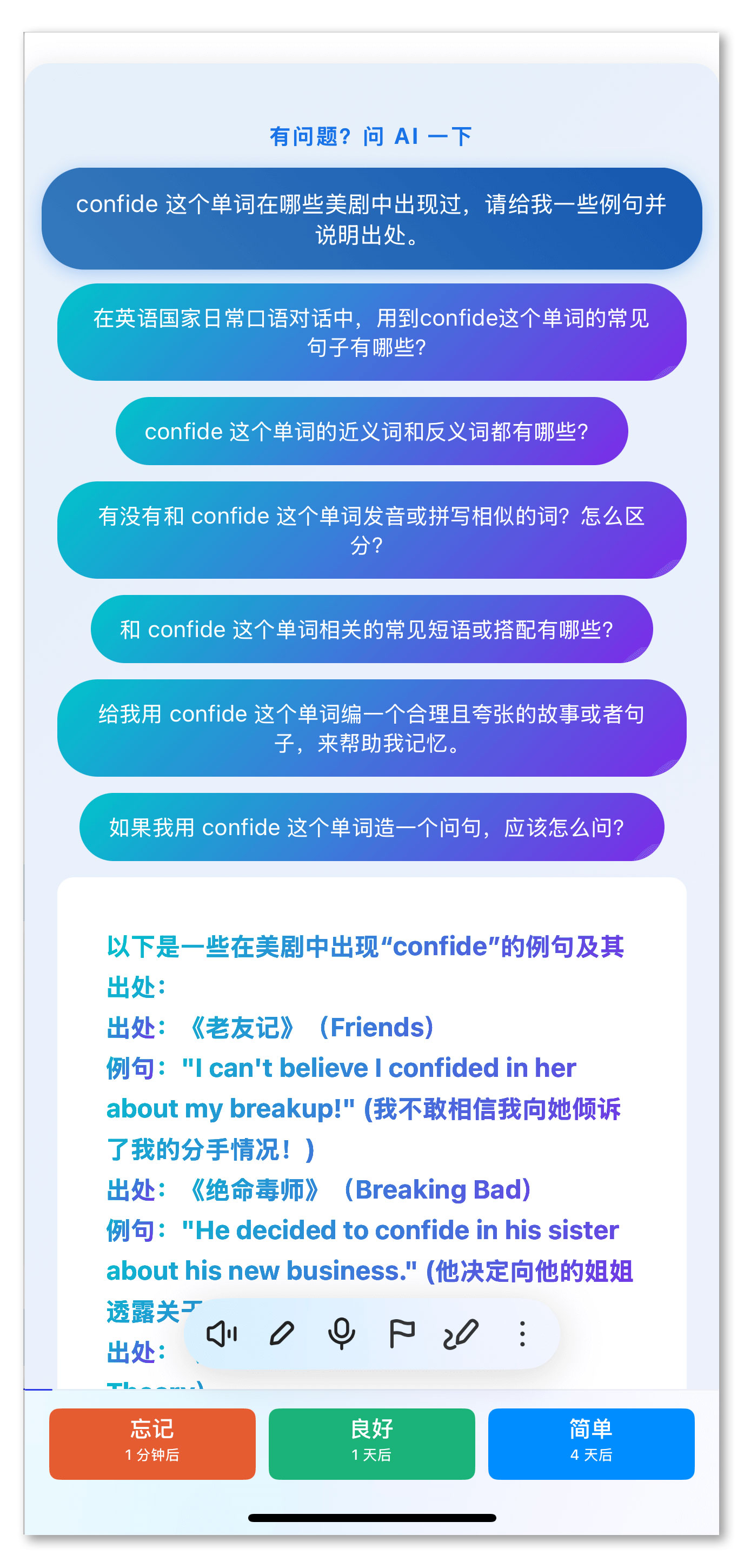
Task: Rate the card 良好, review in 1 day
Action: [371, 1444]
